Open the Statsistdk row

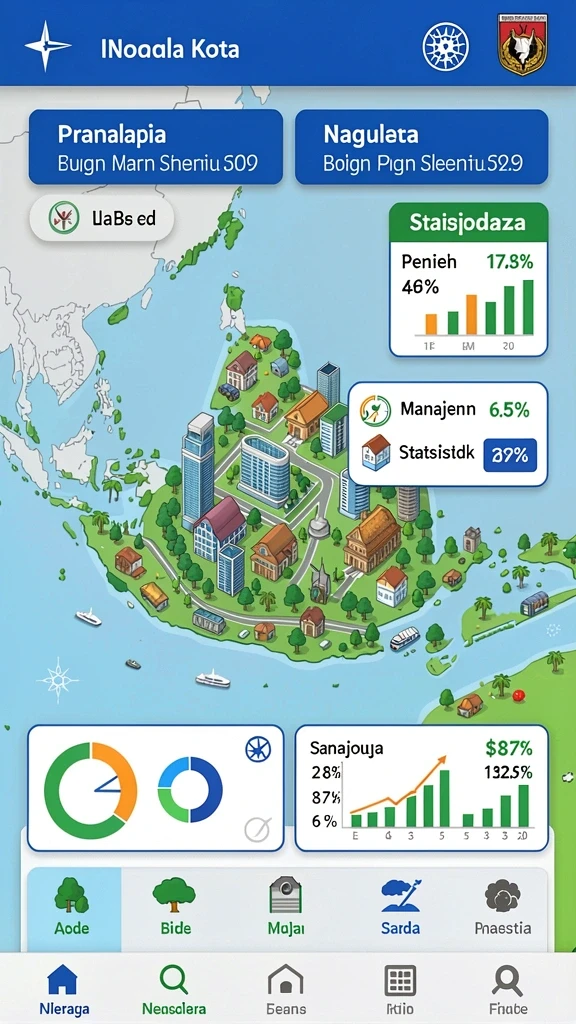447,455
